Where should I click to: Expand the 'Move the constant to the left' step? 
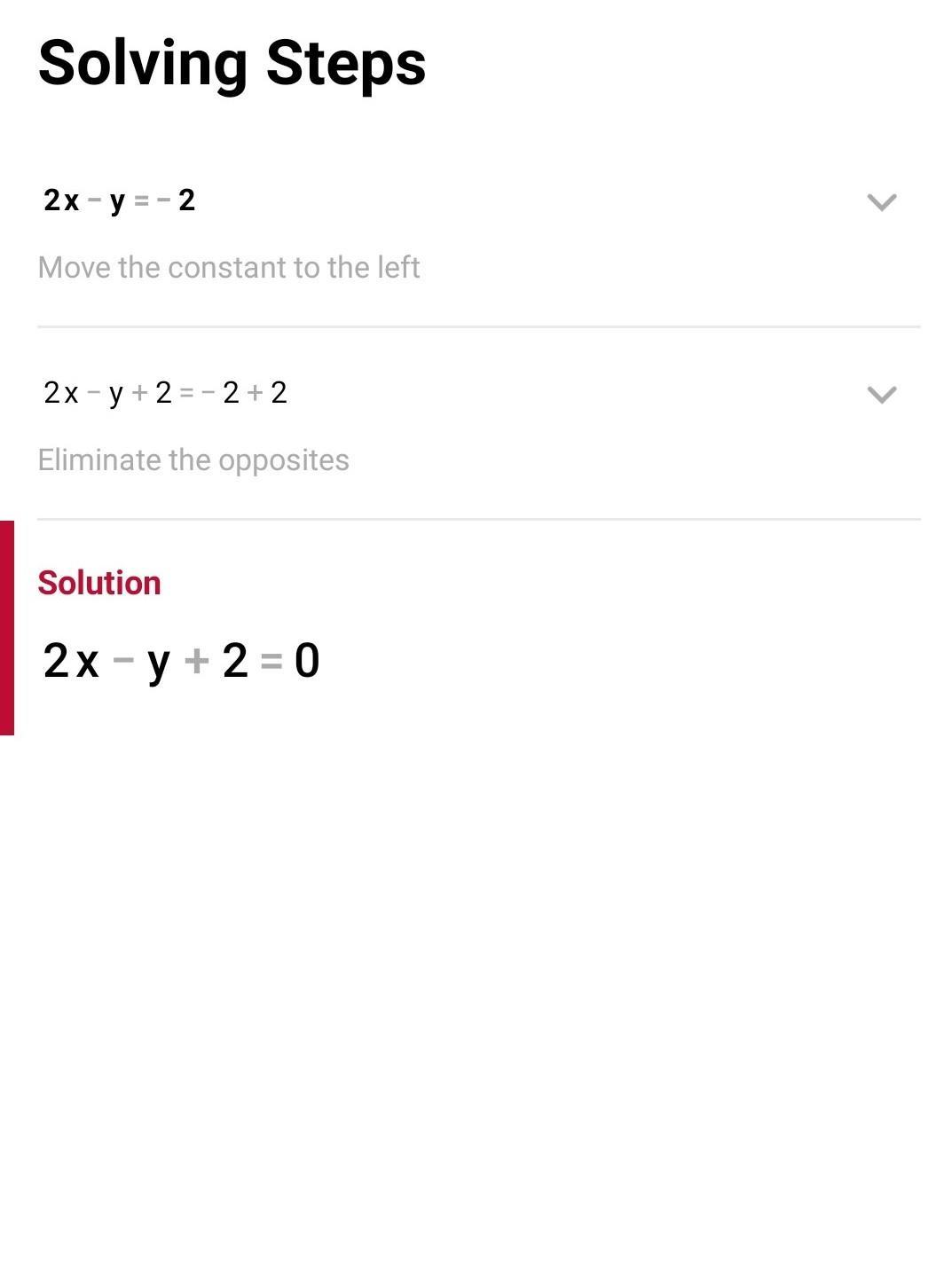point(881,202)
